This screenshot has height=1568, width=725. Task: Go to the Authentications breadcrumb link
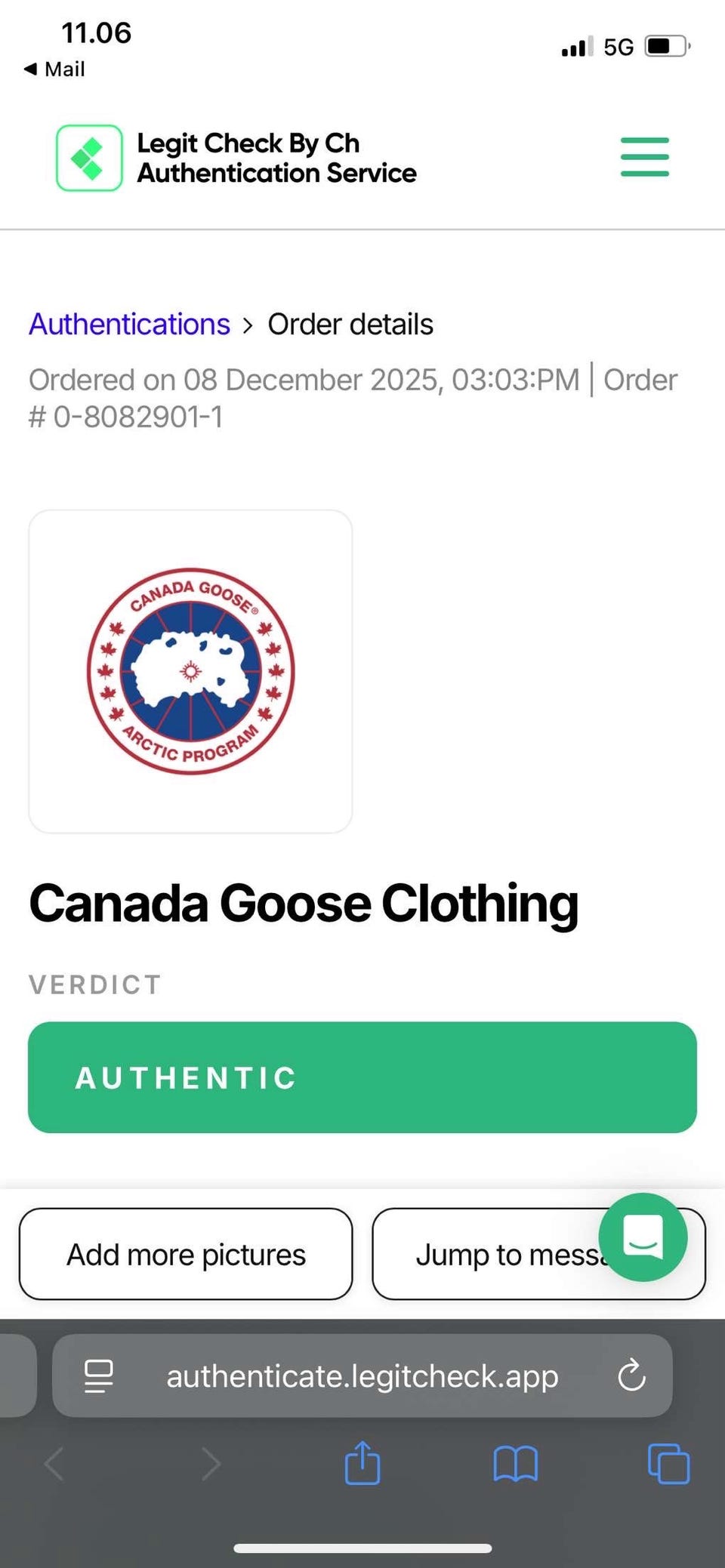pyautogui.click(x=129, y=324)
